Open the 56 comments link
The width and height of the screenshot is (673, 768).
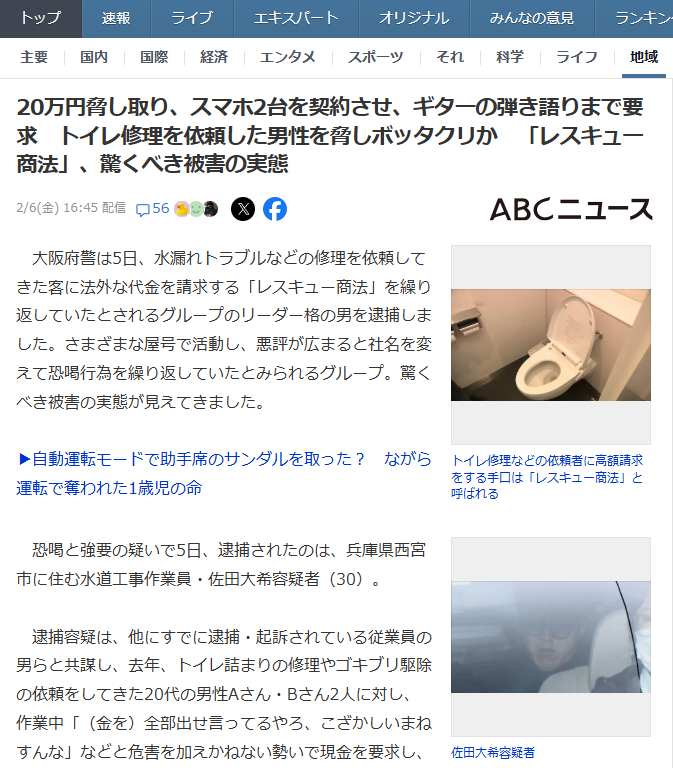pyautogui.click(x=153, y=209)
